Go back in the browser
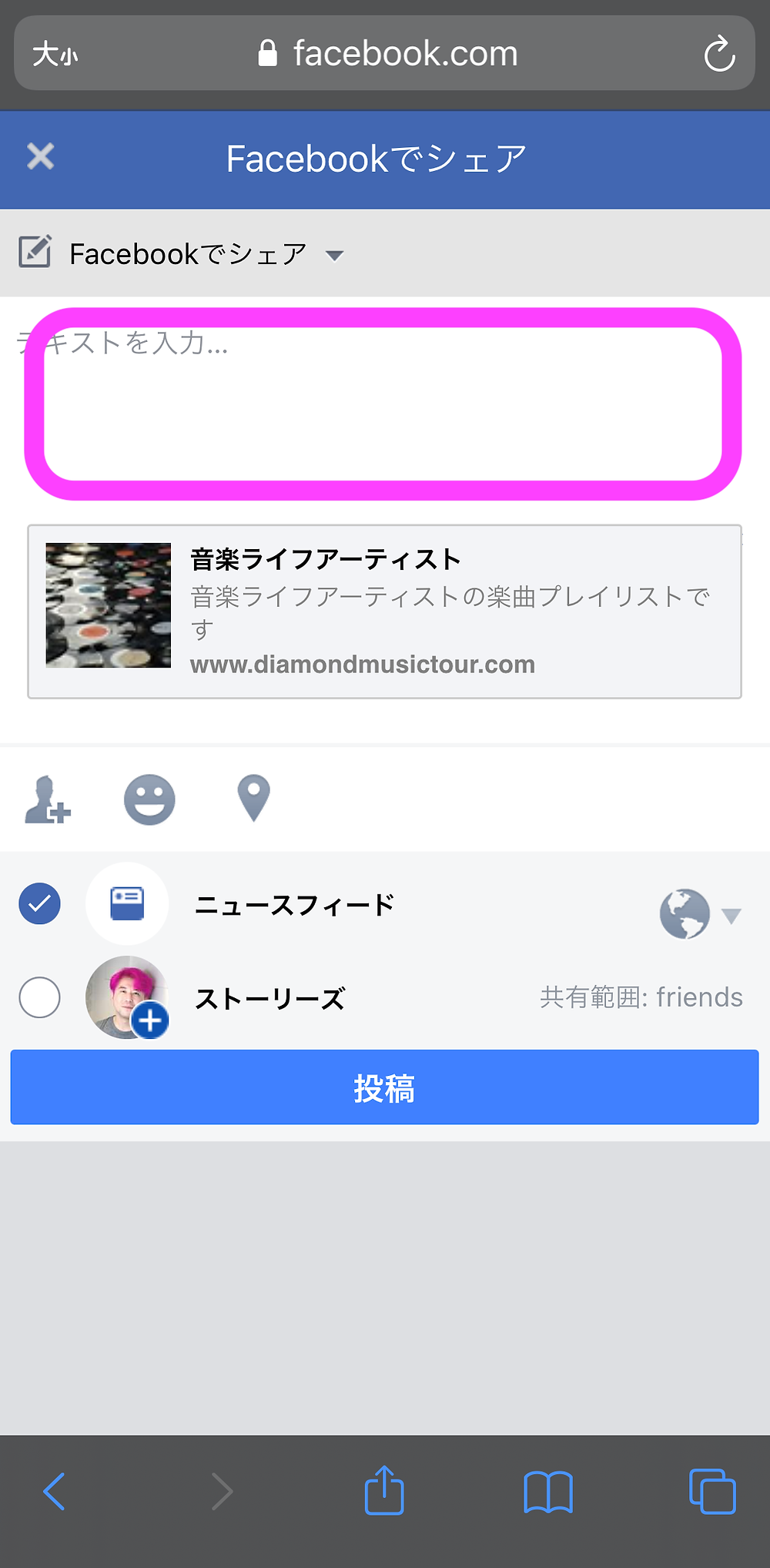The width and height of the screenshot is (770, 1568). [54, 1492]
